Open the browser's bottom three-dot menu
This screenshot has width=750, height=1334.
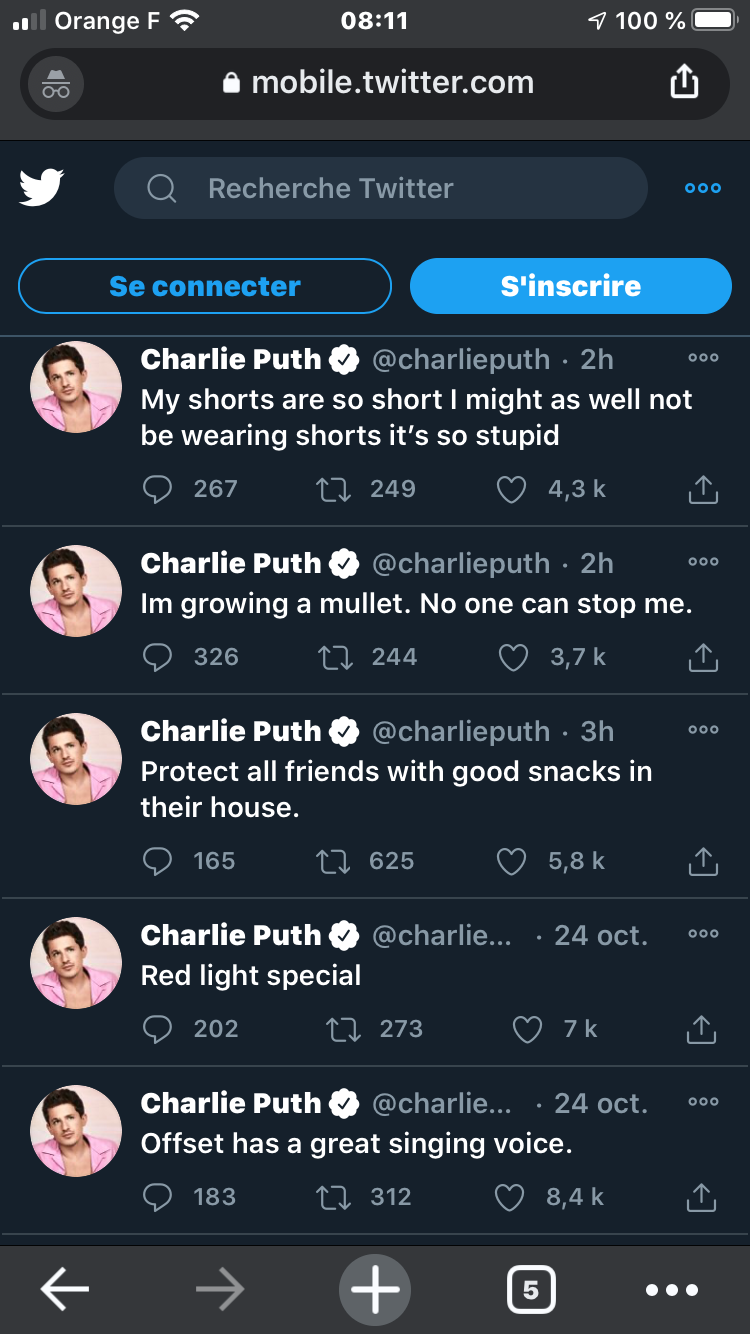tap(671, 1290)
